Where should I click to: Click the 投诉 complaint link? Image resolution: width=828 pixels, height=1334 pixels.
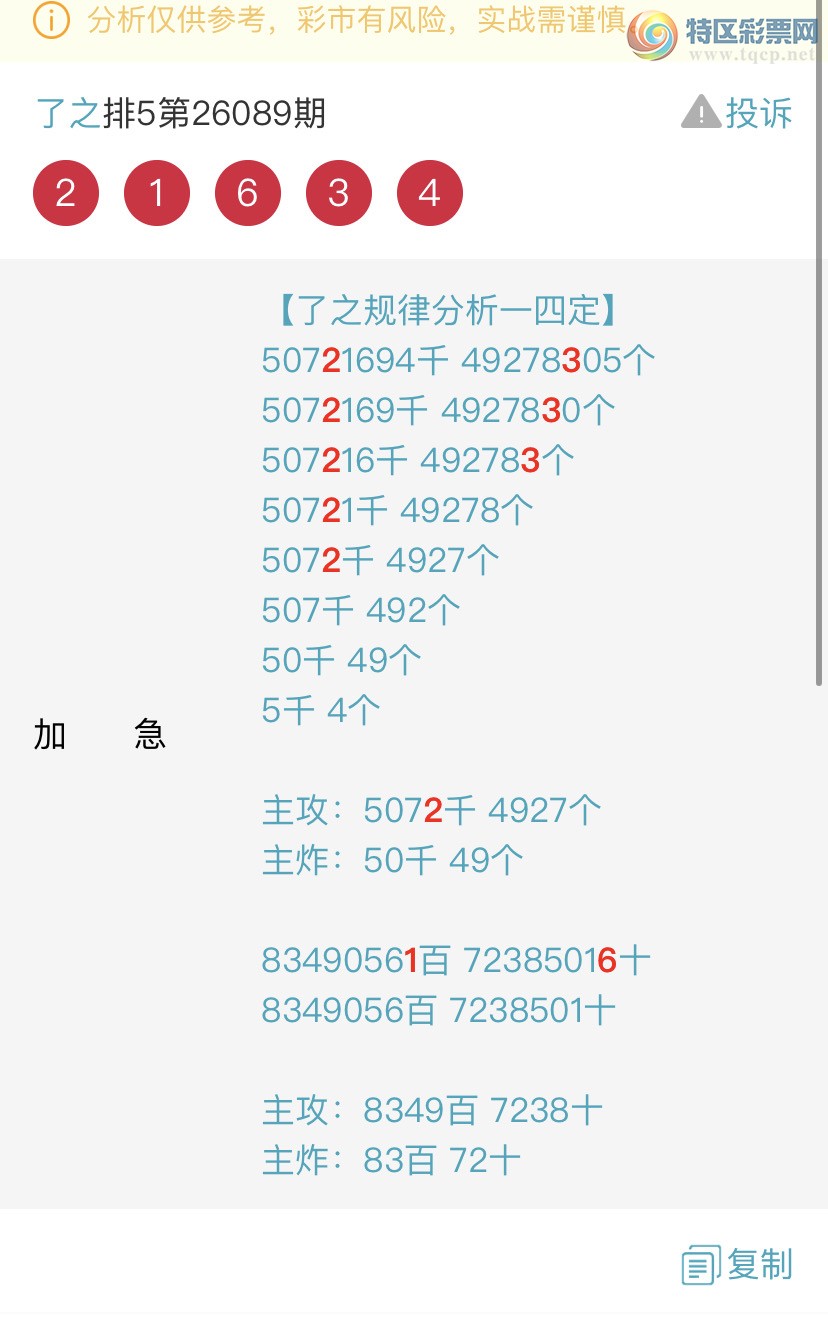pos(757,114)
